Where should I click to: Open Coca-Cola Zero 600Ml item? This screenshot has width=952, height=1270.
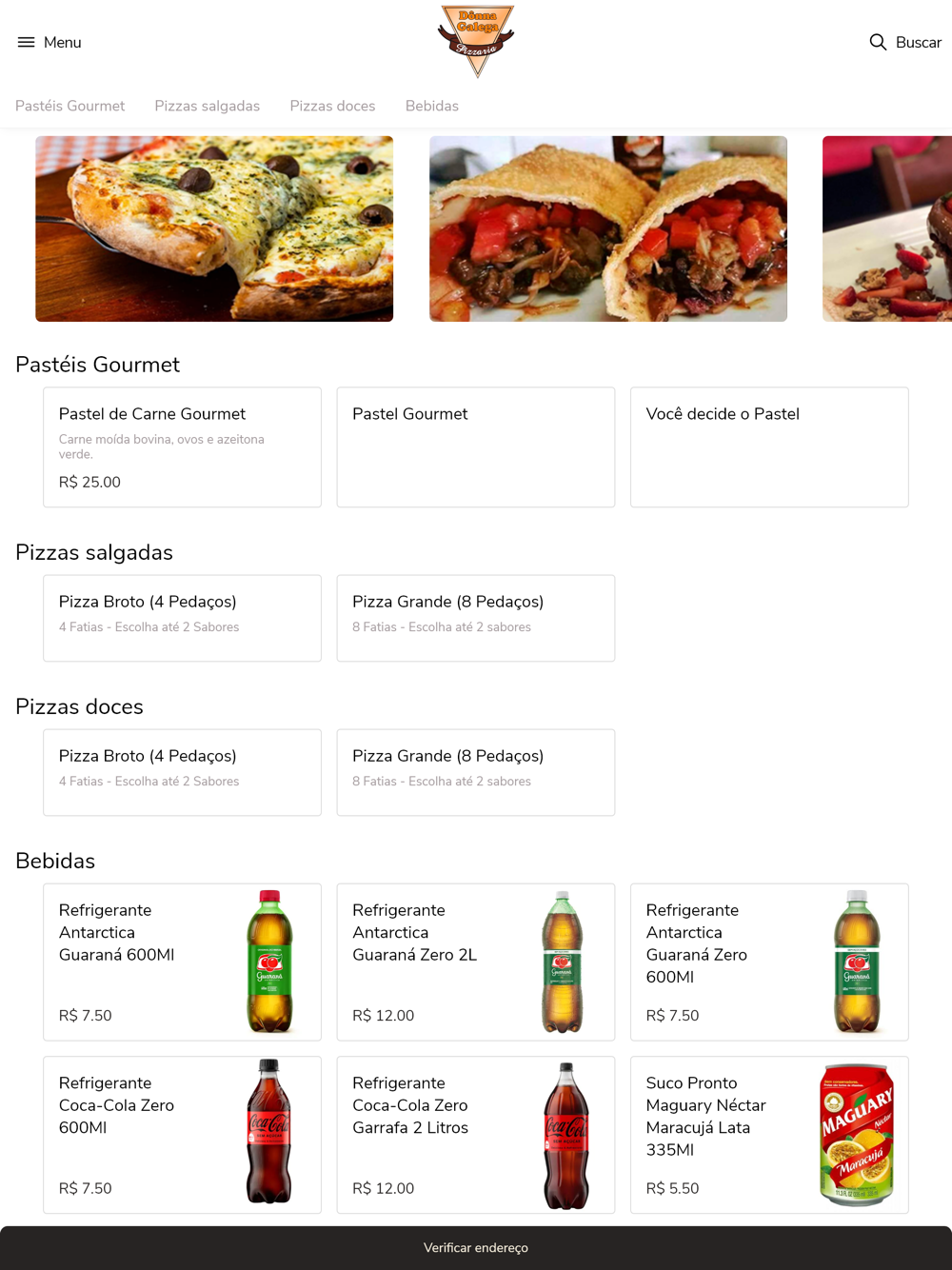[x=182, y=1134]
